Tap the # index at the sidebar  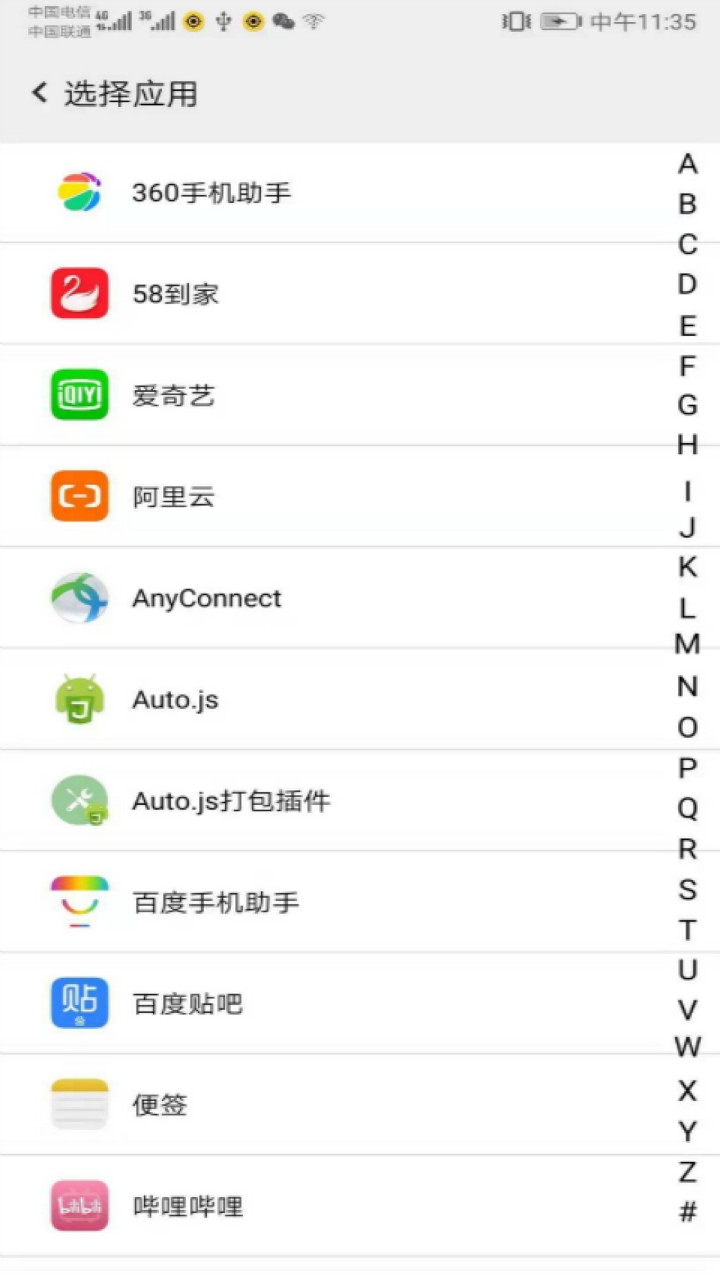point(687,1212)
